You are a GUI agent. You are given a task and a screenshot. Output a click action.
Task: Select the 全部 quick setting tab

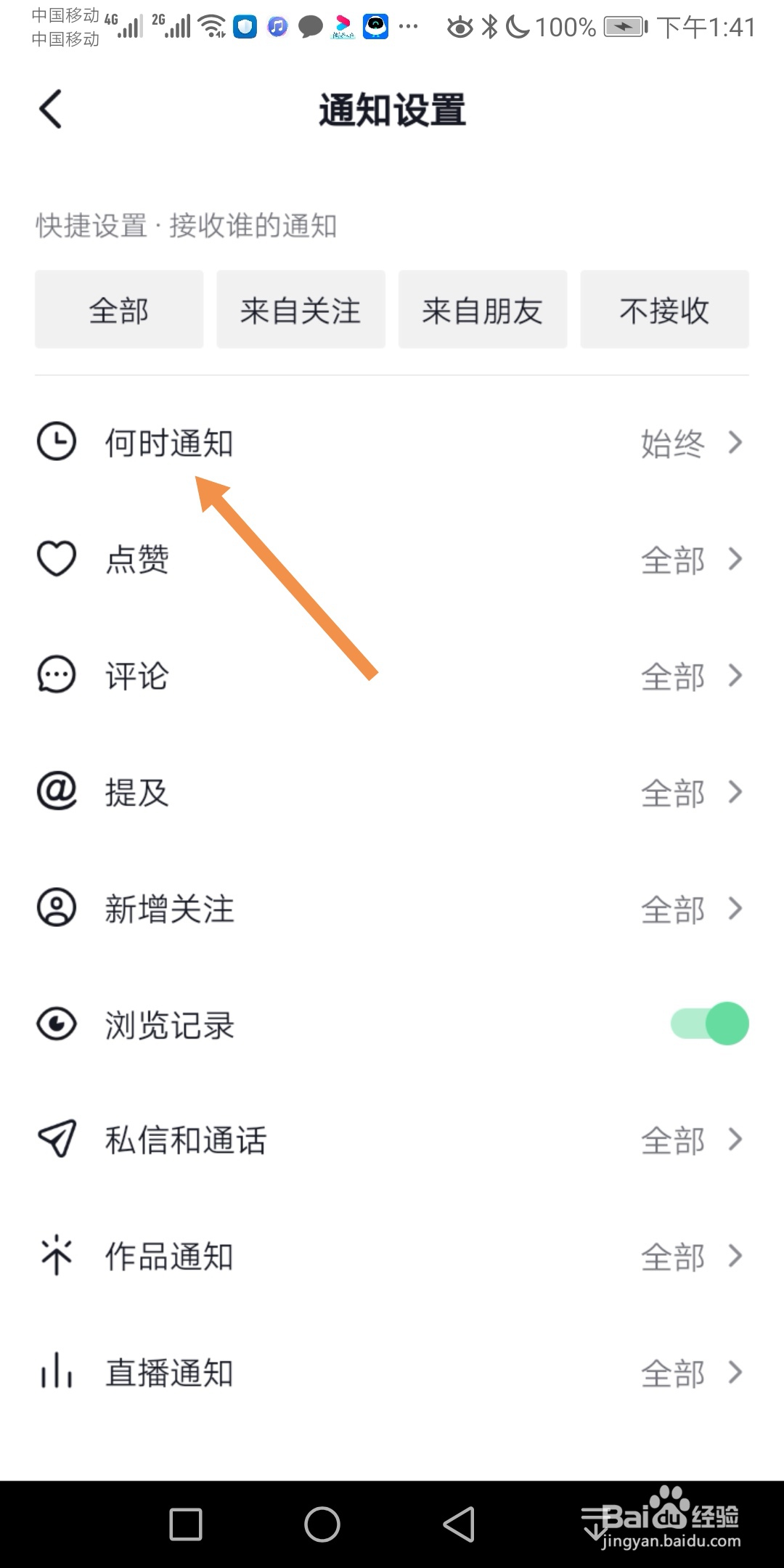119,309
